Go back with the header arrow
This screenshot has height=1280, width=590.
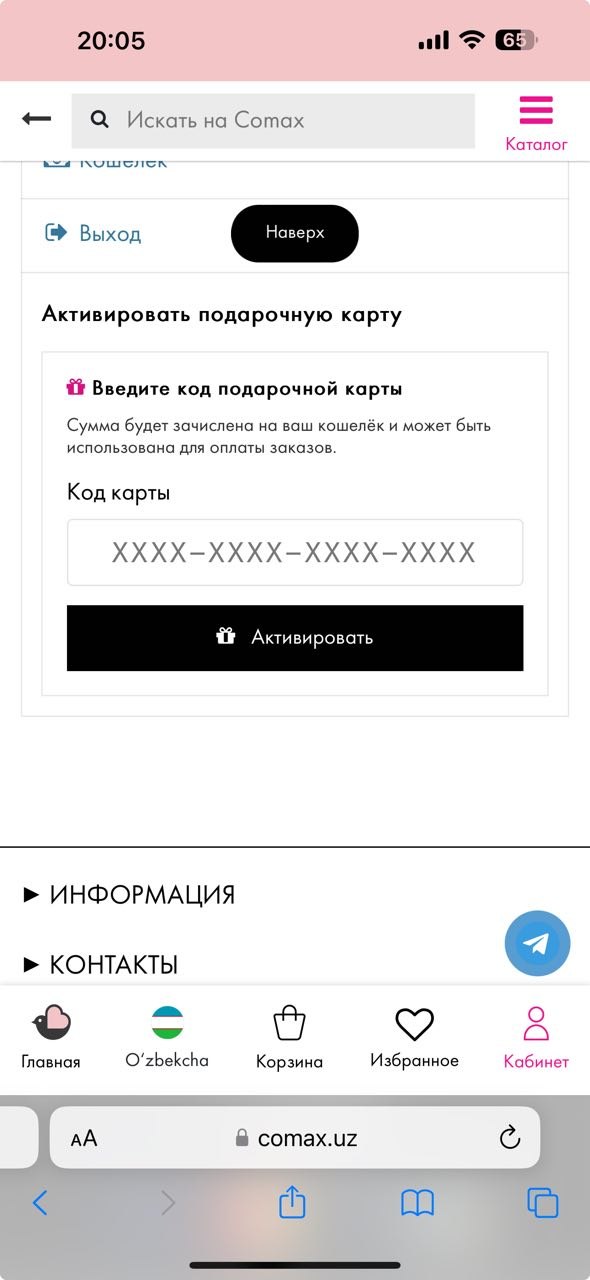click(37, 119)
